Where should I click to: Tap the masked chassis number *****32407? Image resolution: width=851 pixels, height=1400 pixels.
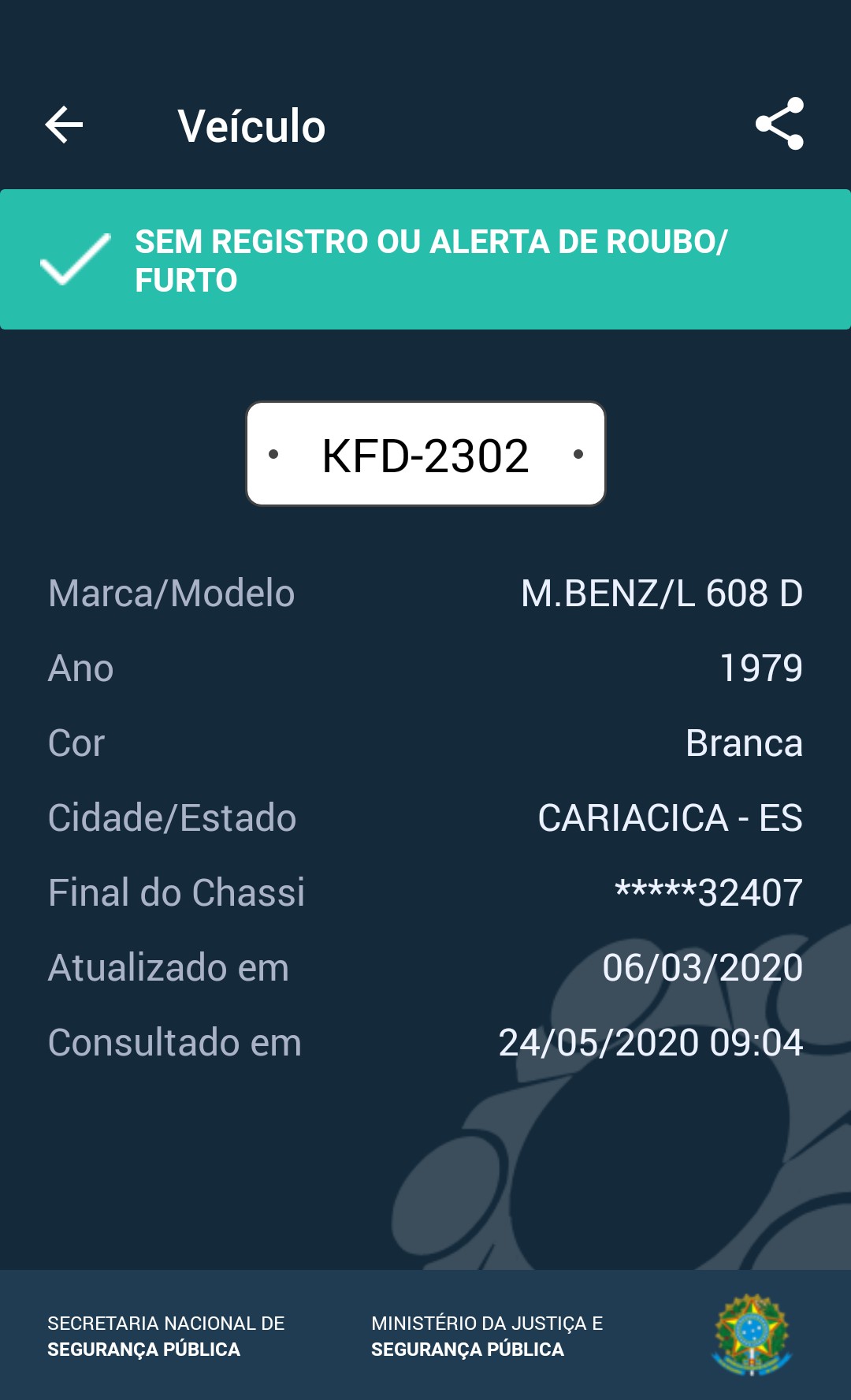pyautogui.click(x=708, y=892)
